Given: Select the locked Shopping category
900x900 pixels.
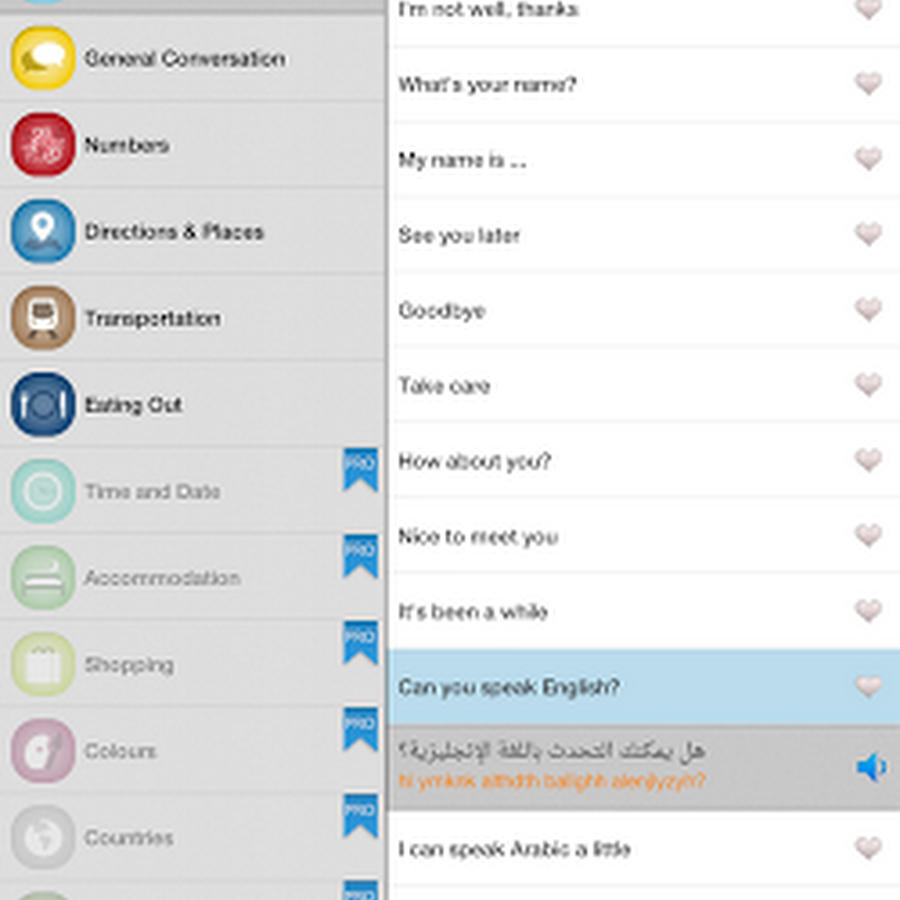Looking at the screenshot, I should (x=185, y=665).
